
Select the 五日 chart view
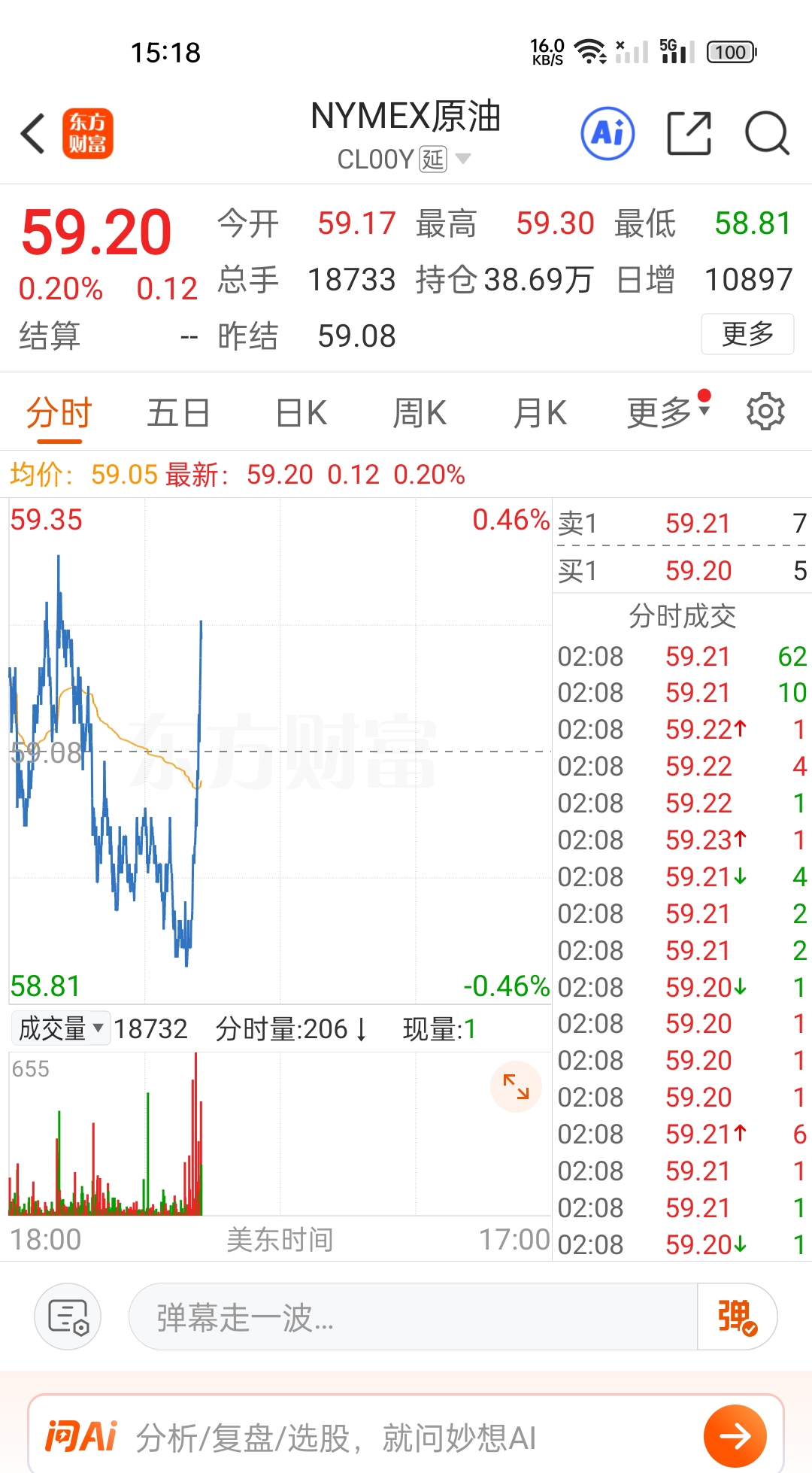coord(178,412)
